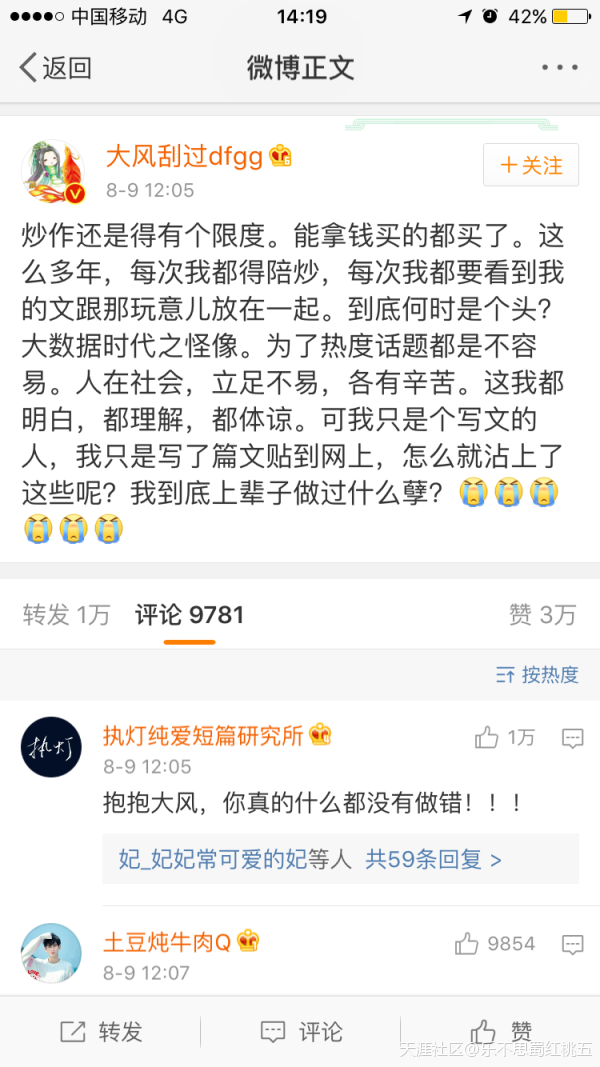Switch to 转发 1万 tab
Screen dimensions: 600x1067
point(66,615)
